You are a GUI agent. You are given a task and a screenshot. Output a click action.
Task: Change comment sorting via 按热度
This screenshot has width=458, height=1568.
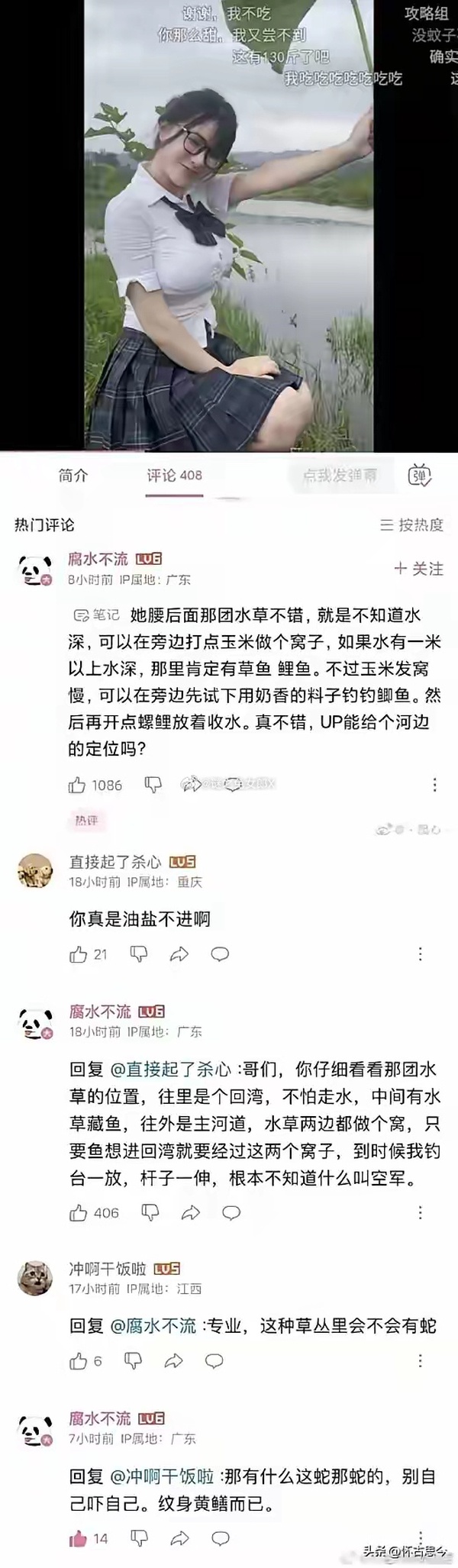[x=412, y=524]
